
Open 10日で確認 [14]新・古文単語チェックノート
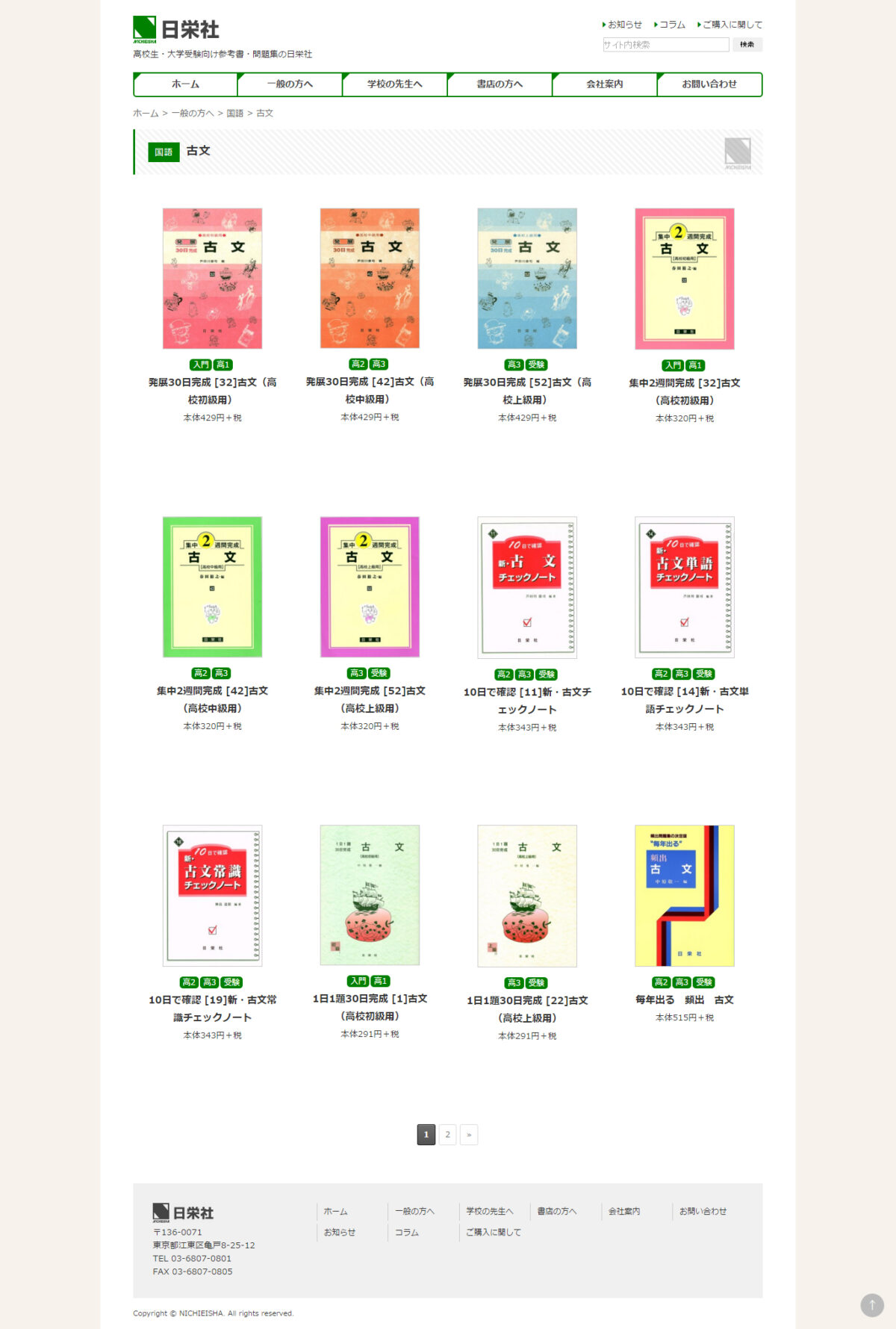[685, 587]
